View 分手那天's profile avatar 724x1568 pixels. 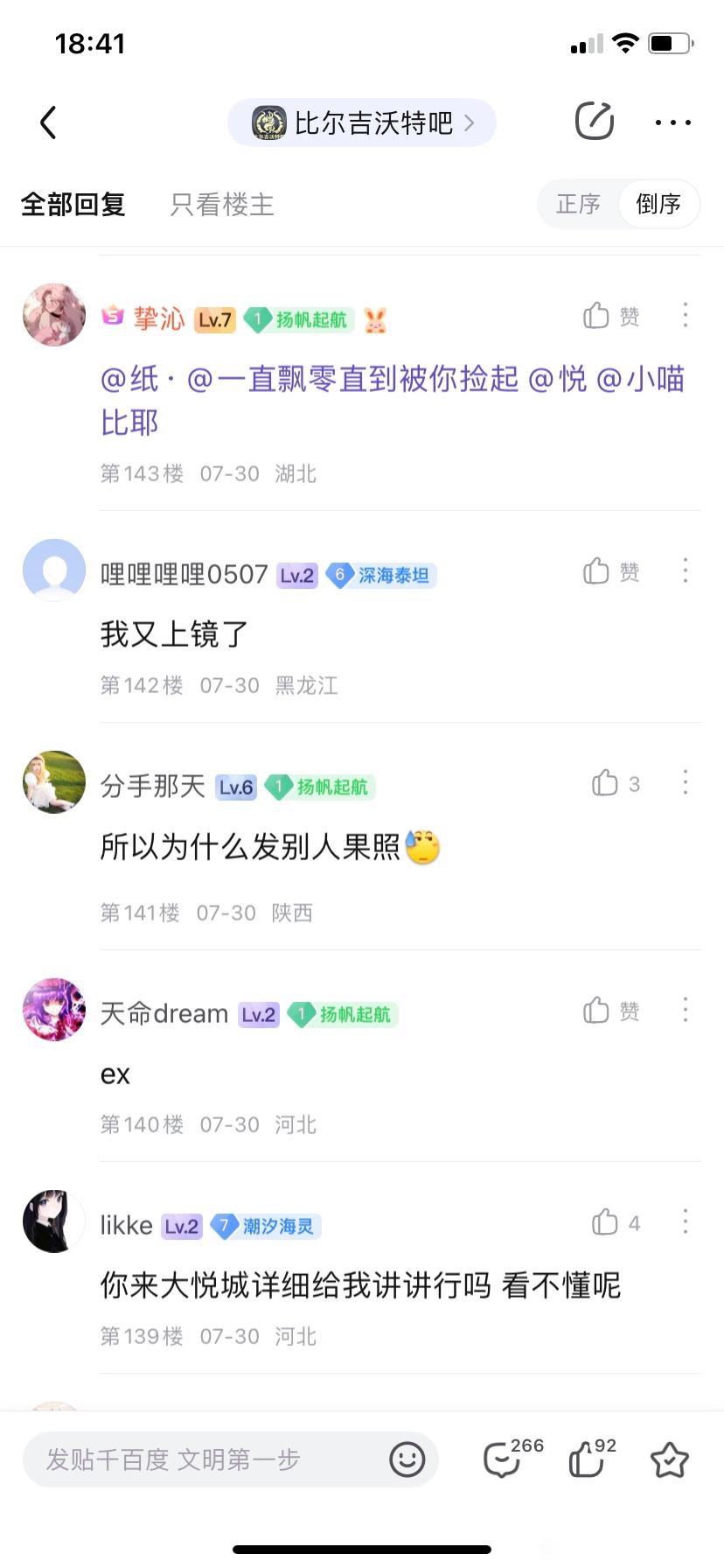(54, 782)
